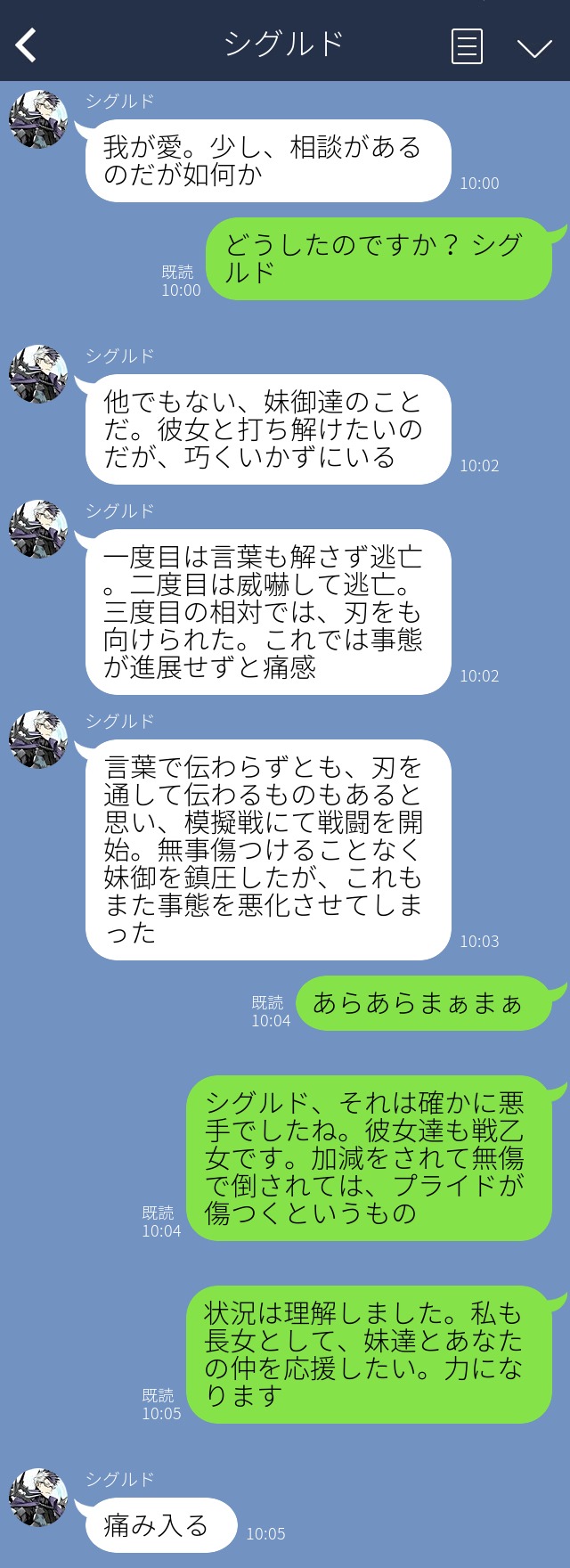Viewport: 570px width, 1568px height.
Task: Open the notes icon in the header
Action: point(467,46)
